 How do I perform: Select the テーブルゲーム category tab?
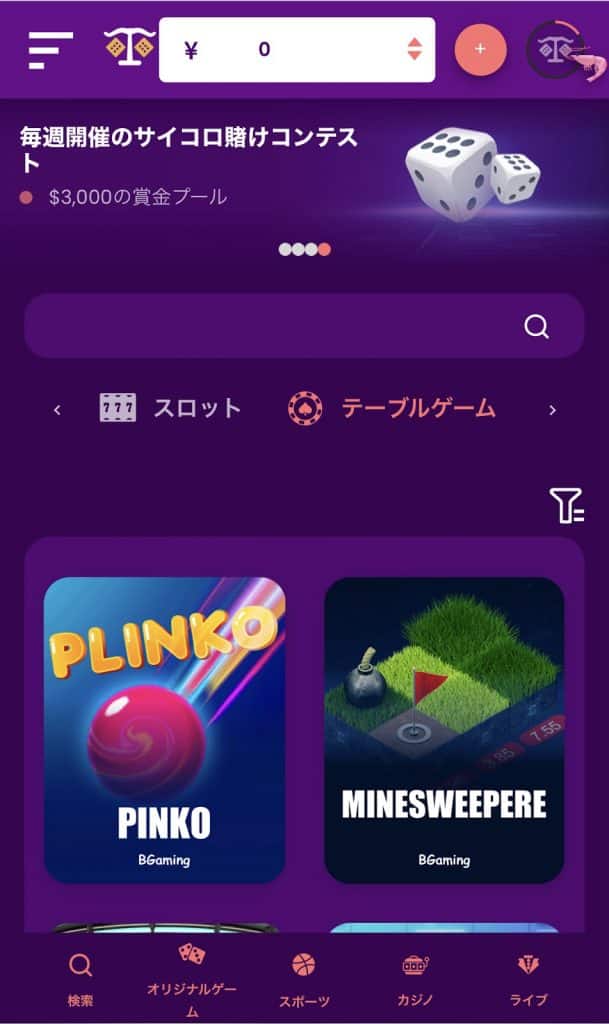click(391, 408)
